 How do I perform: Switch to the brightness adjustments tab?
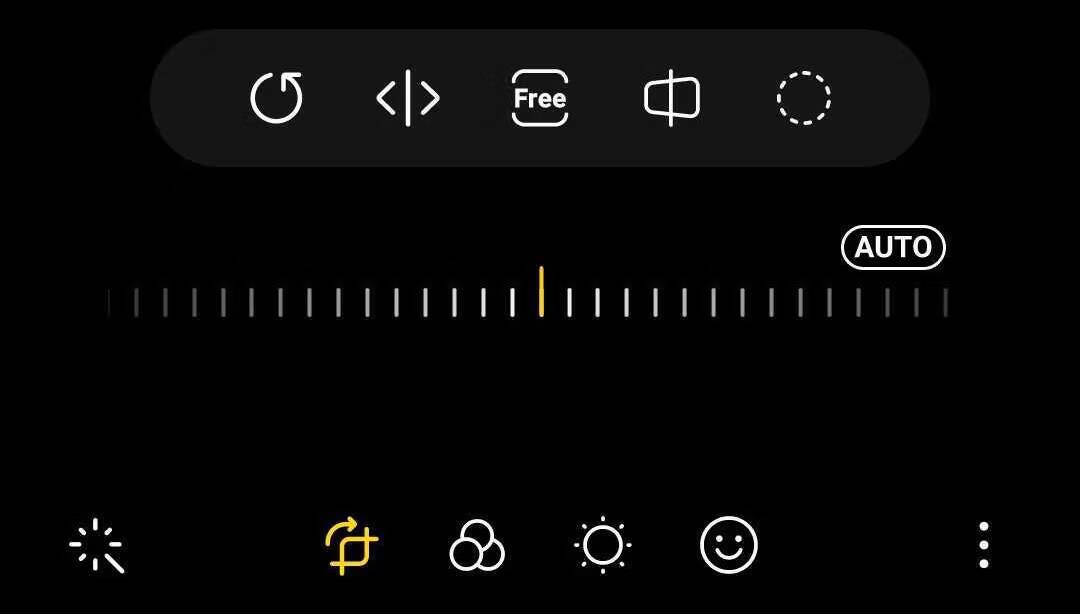coord(603,546)
